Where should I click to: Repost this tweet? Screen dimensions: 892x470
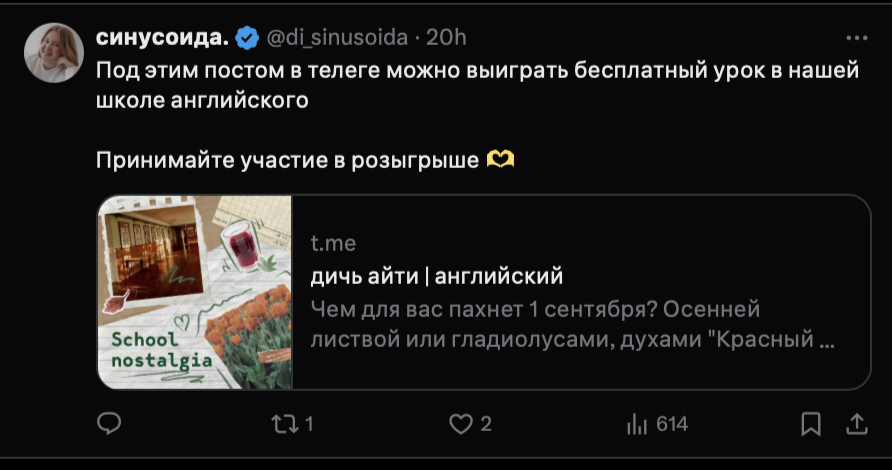pyautogui.click(x=292, y=424)
